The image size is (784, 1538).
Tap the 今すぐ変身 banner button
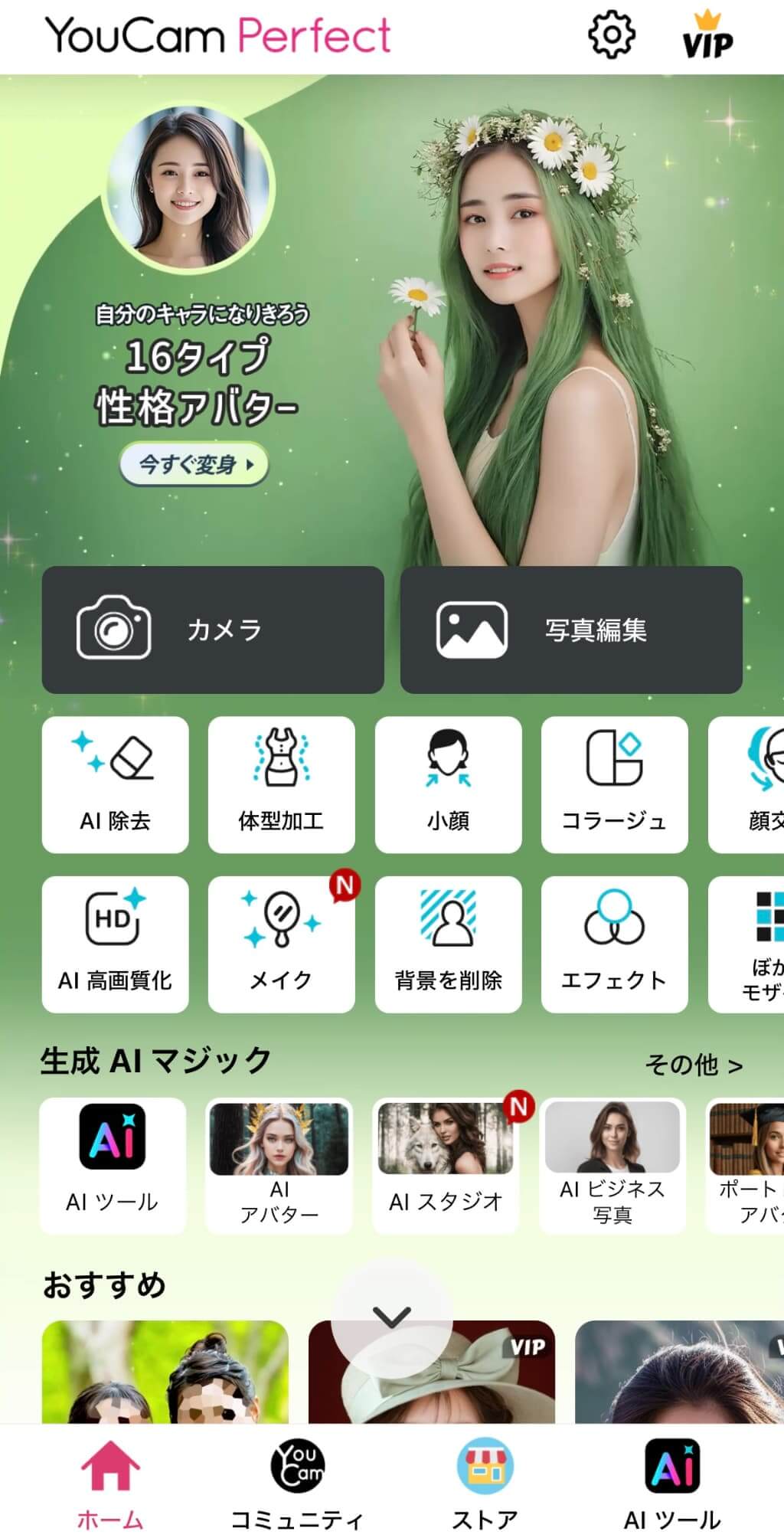[194, 464]
